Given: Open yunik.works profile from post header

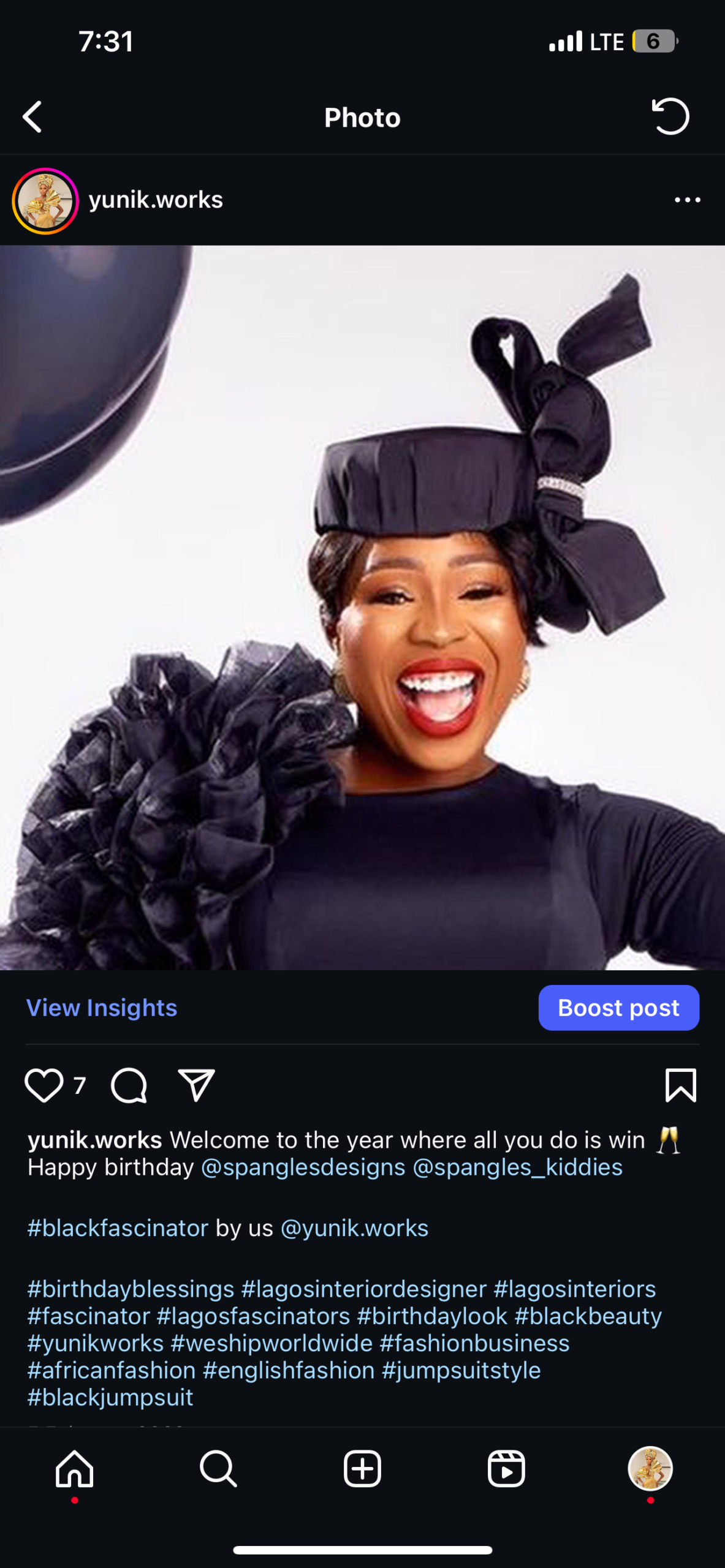Looking at the screenshot, I should (x=156, y=200).
